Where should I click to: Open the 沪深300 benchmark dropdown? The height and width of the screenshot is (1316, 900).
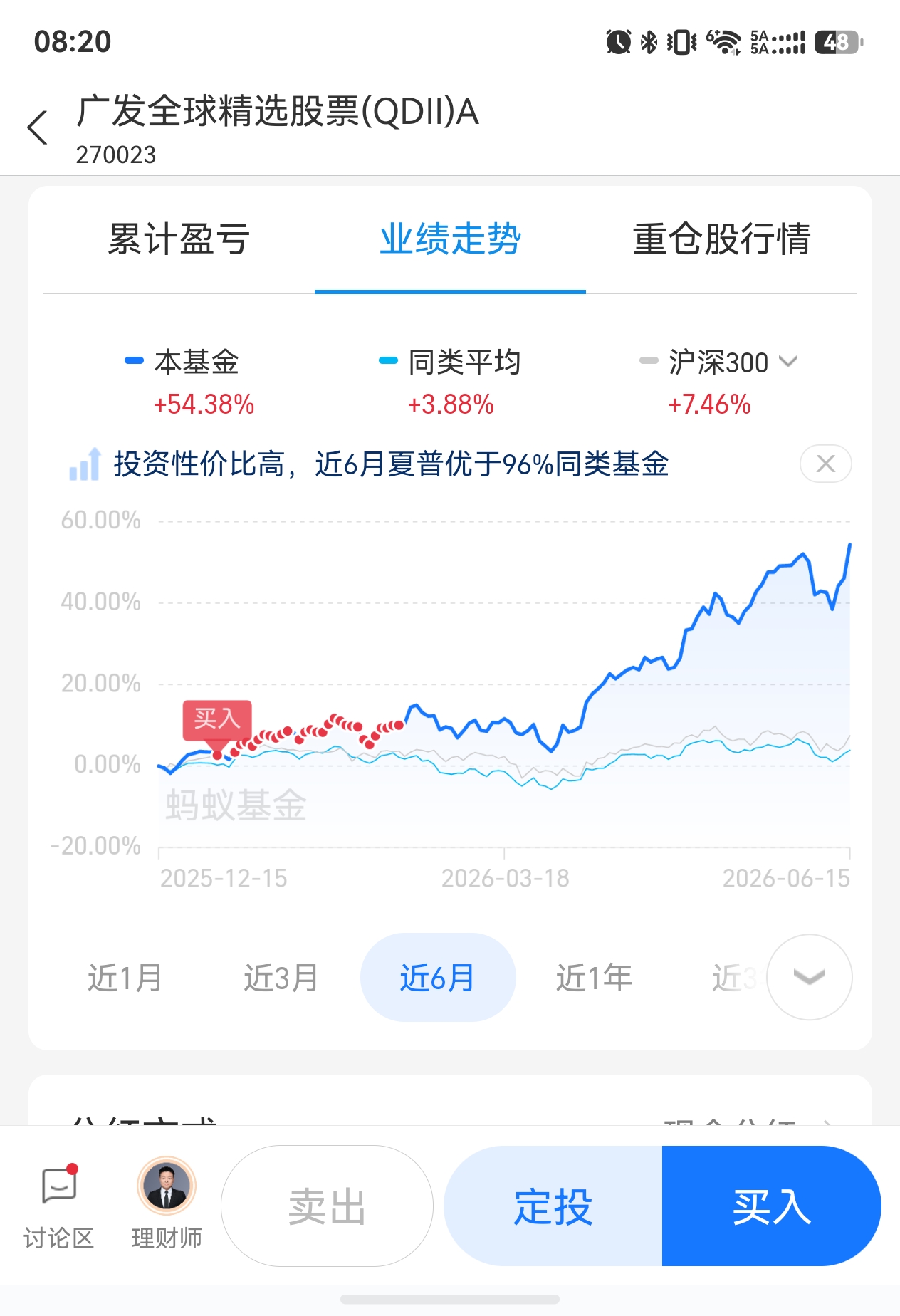click(x=719, y=362)
